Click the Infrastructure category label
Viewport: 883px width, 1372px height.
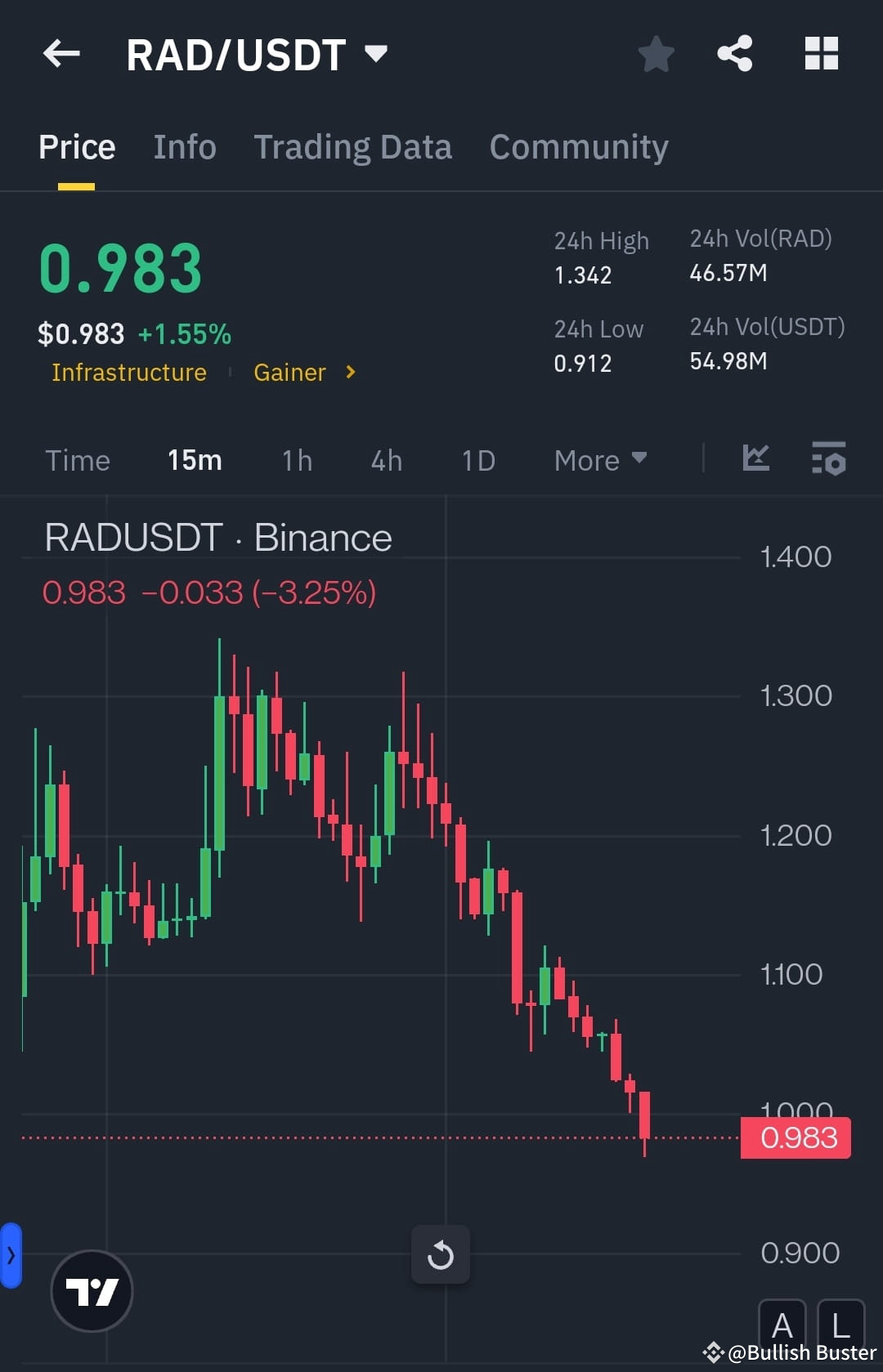[x=128, y=373]
